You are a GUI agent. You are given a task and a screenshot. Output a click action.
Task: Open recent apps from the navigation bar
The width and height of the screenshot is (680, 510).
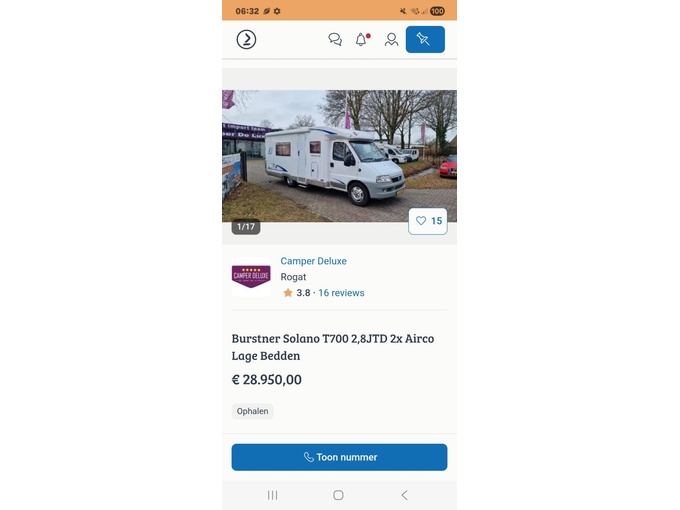click(x=272, y=495)
